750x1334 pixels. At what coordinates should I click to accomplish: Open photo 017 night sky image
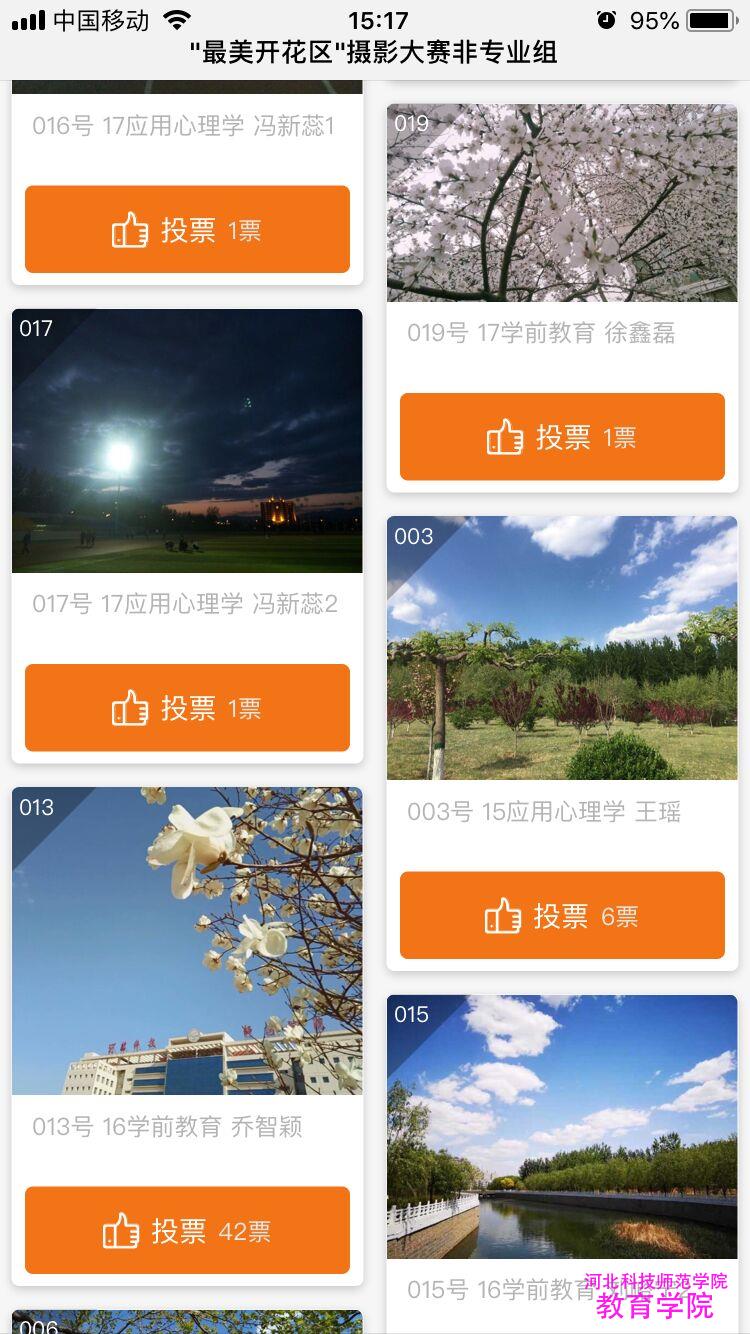tap(187, 441)
